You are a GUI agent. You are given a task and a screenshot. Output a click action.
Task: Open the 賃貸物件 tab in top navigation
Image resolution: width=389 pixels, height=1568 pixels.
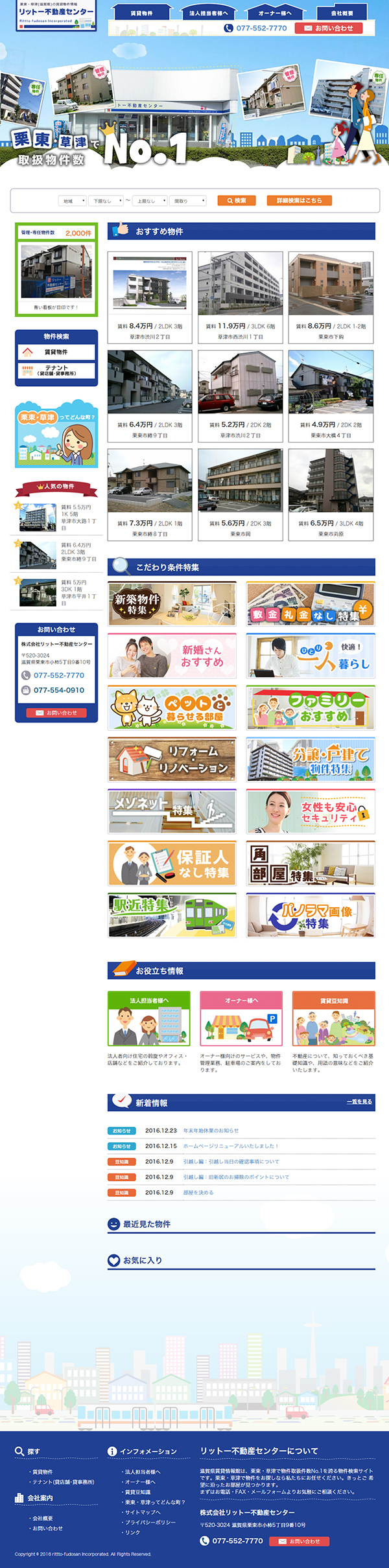[142, 12]
